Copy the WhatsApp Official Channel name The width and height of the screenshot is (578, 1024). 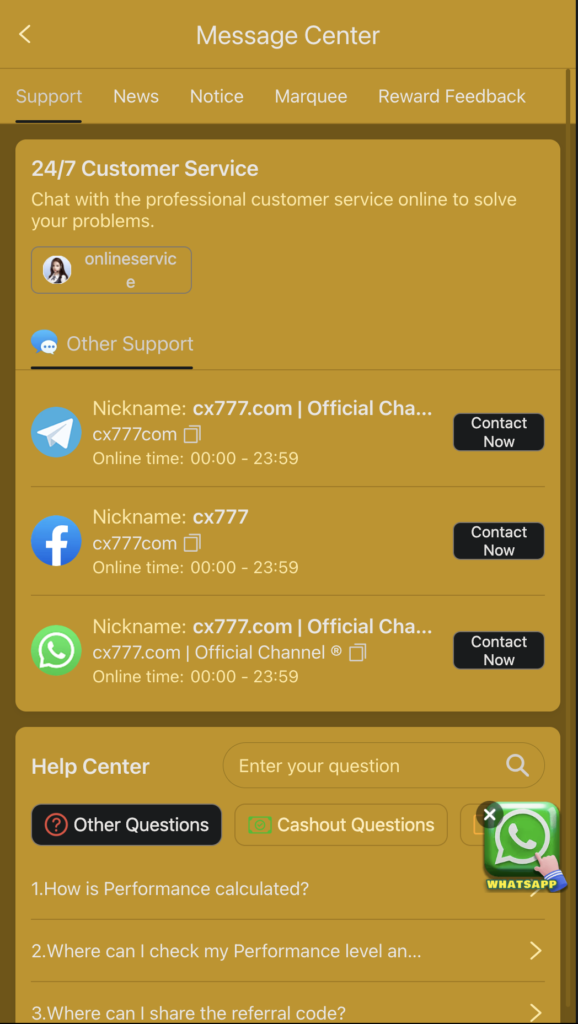click(357, 652)
